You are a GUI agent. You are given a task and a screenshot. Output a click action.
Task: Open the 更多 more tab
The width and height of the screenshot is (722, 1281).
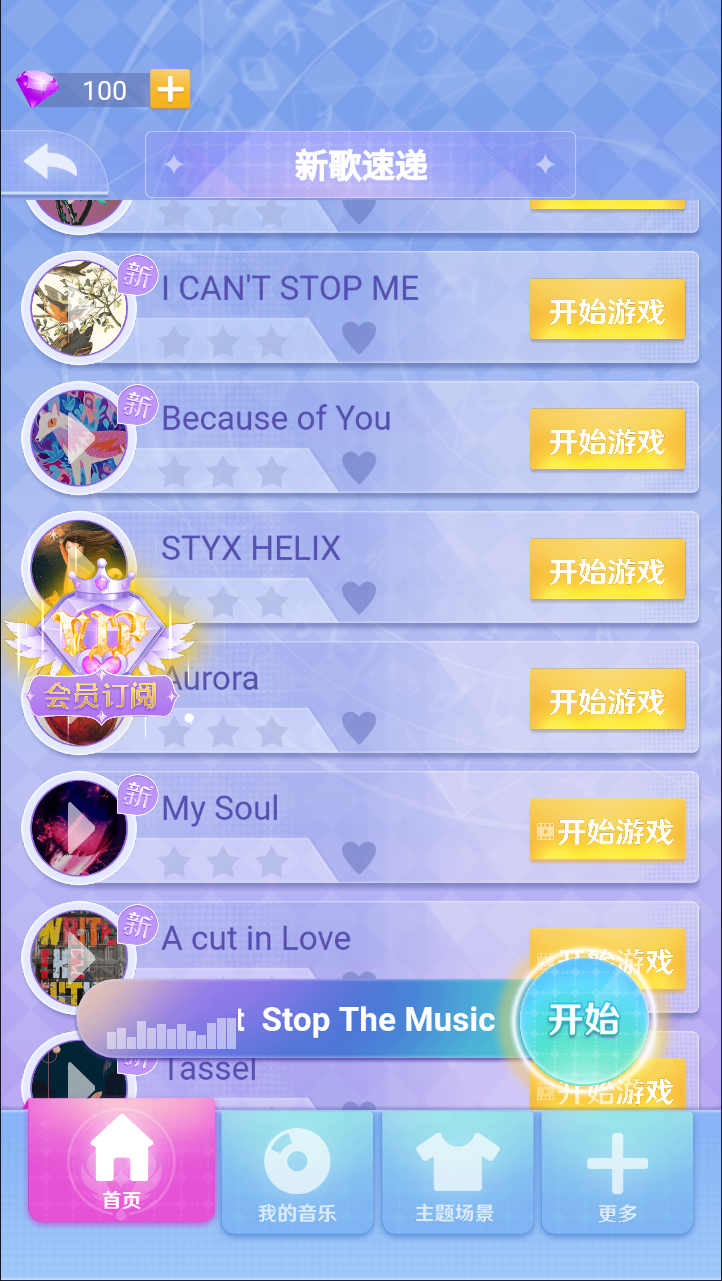click(x=617, y=1172)
